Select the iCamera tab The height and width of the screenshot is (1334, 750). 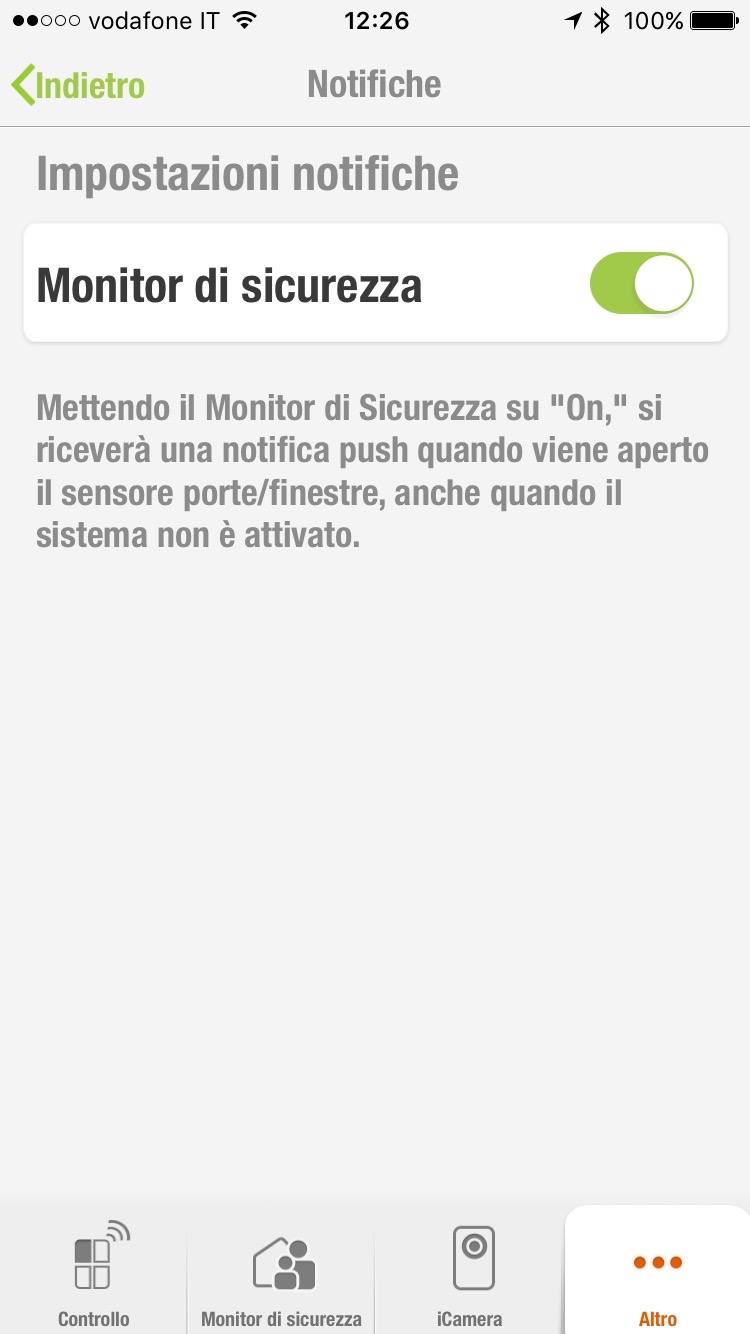point(469,1270)
